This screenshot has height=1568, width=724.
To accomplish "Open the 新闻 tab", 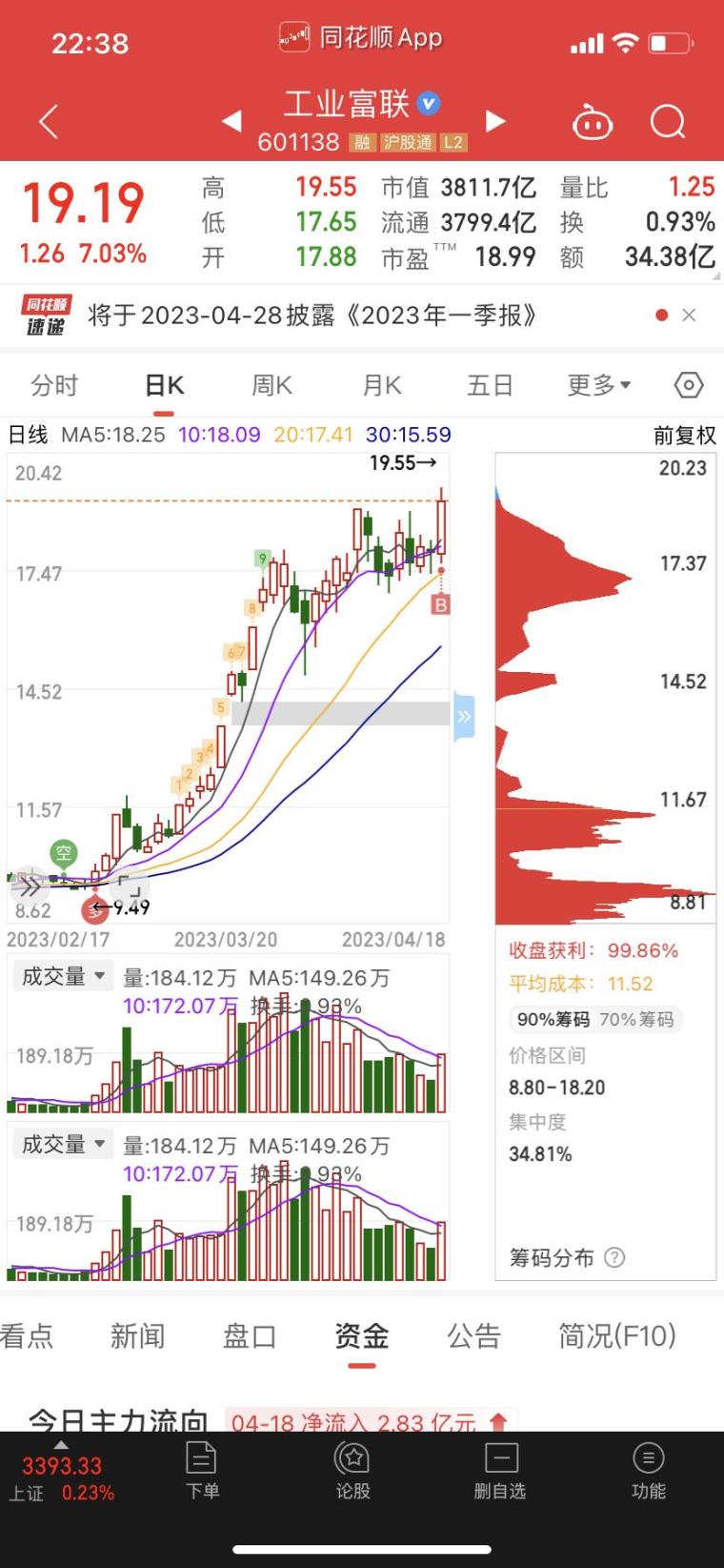I will pos(137,1336).
